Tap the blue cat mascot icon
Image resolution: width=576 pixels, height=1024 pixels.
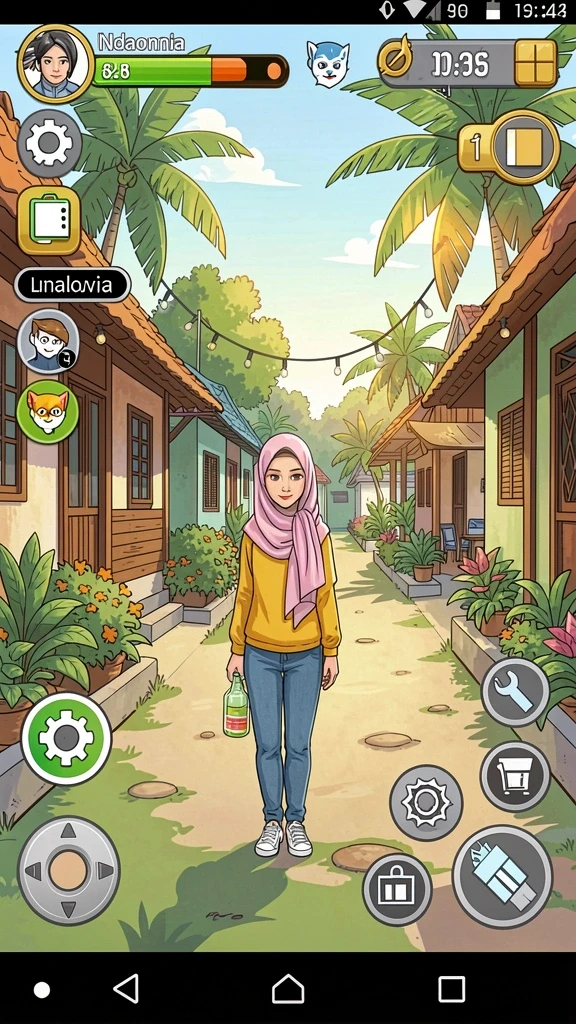(327, 64)
